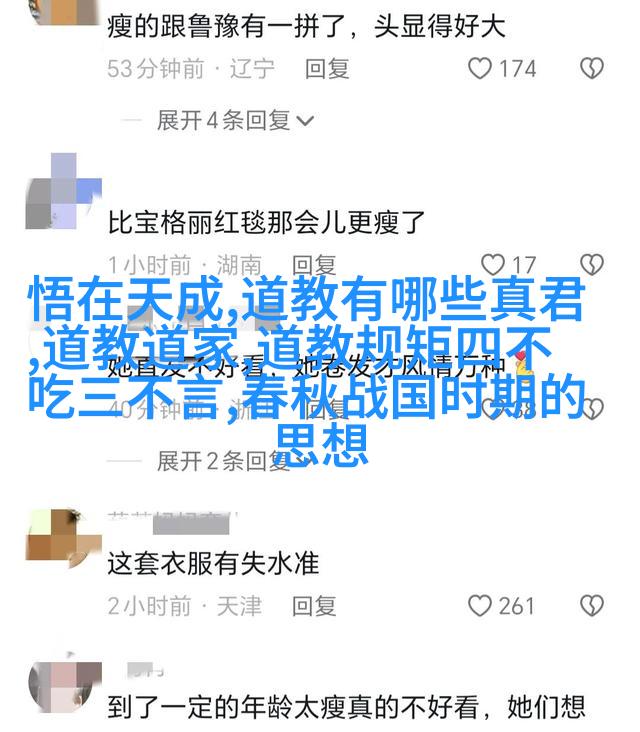The width and height of the screenshot is (640, 732).
Task: Like the comment with 174 likes
Action: (482, 69)
